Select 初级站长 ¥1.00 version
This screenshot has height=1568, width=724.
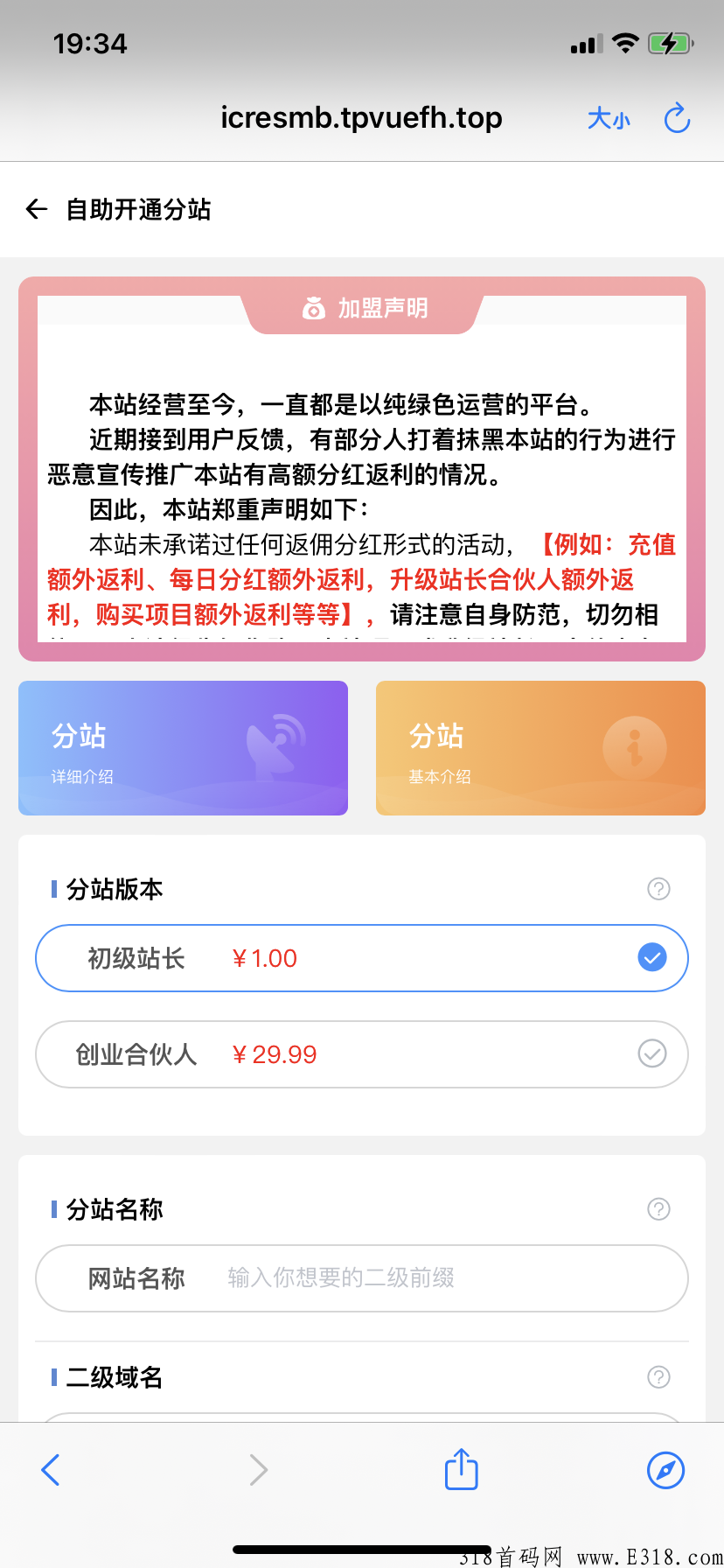pos(362,958)
